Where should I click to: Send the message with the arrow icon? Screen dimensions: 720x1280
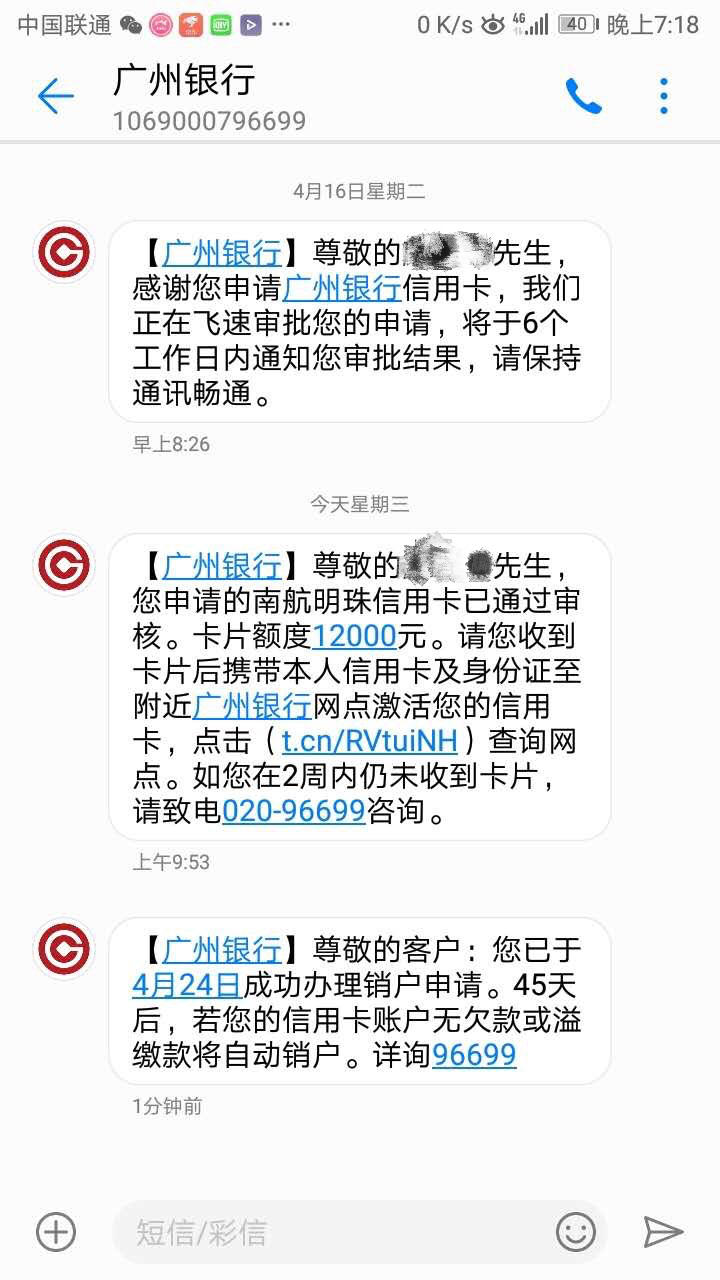[663, 1232]
